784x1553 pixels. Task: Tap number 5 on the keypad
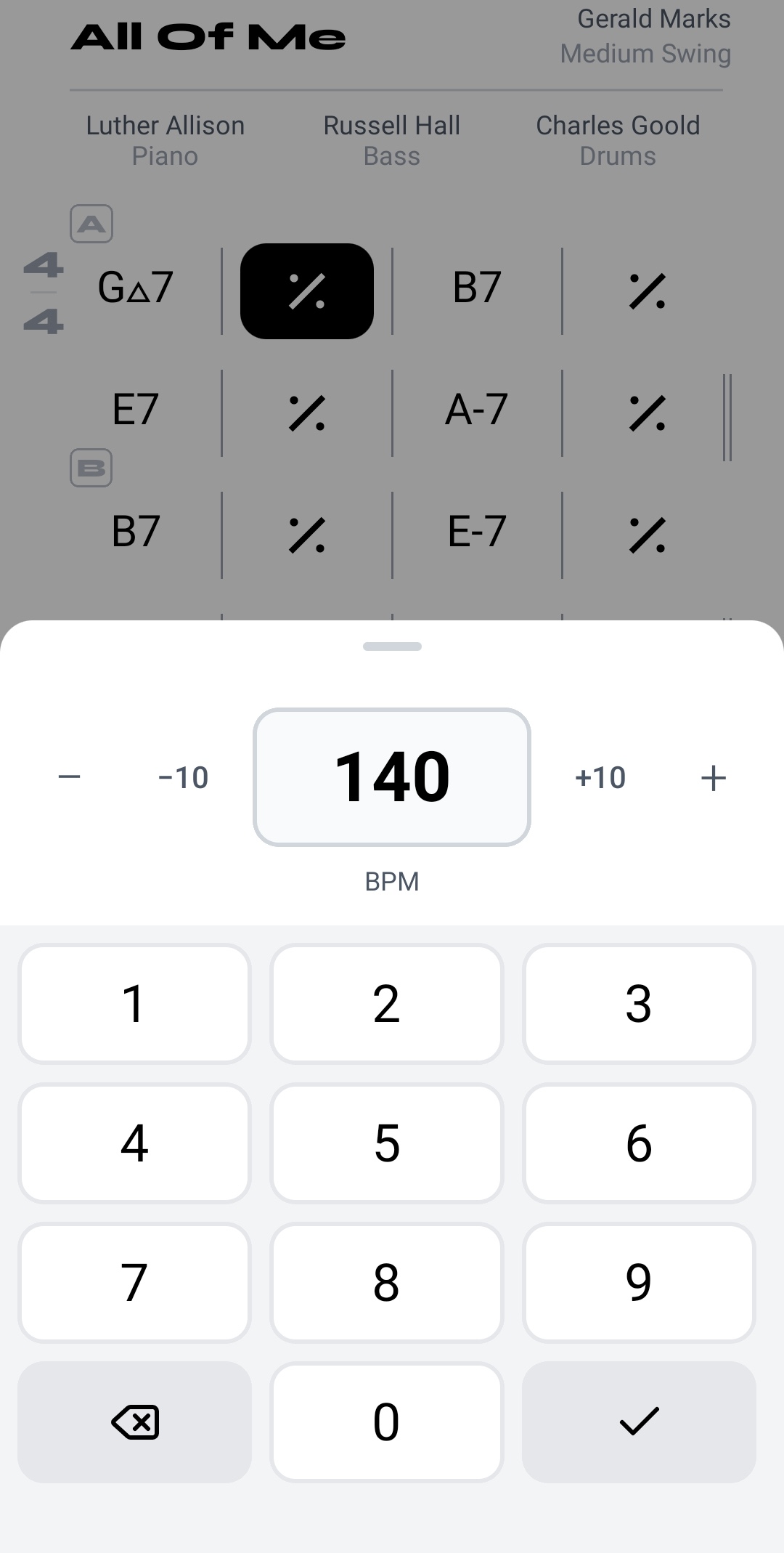[386, 1143]
